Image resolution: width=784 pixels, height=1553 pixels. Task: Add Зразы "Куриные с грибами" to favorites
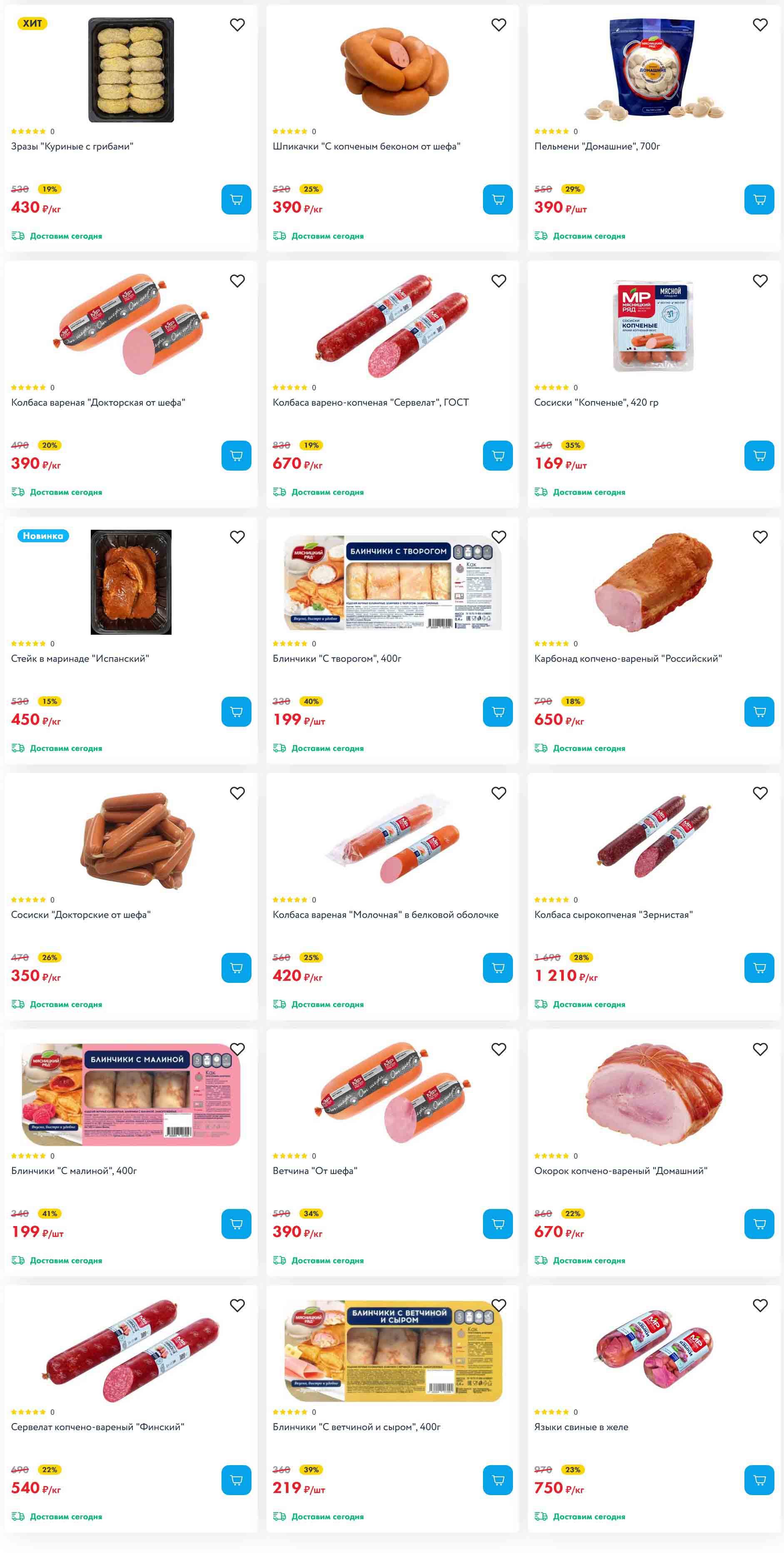(x=237, y=25)
